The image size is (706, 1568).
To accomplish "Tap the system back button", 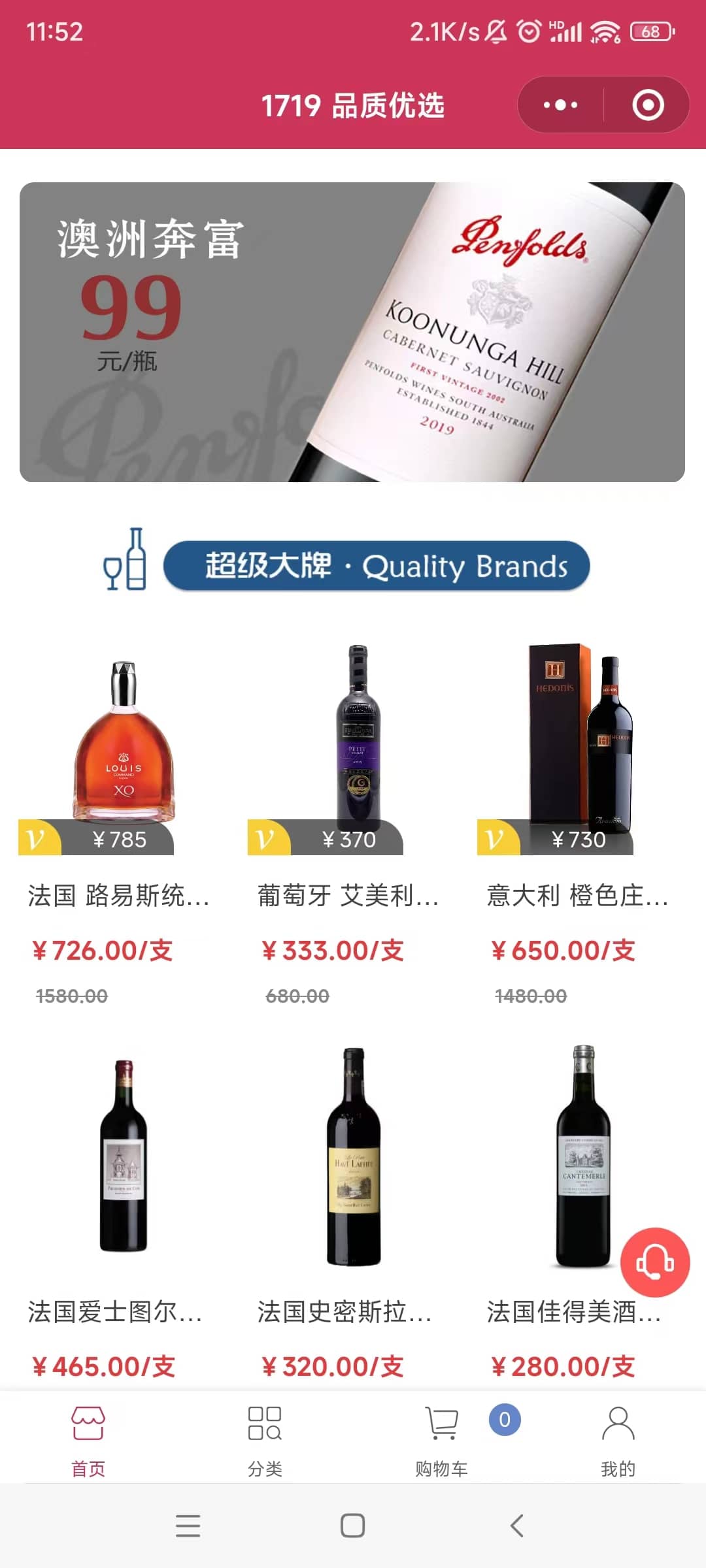I will [x=516, y=1526].
